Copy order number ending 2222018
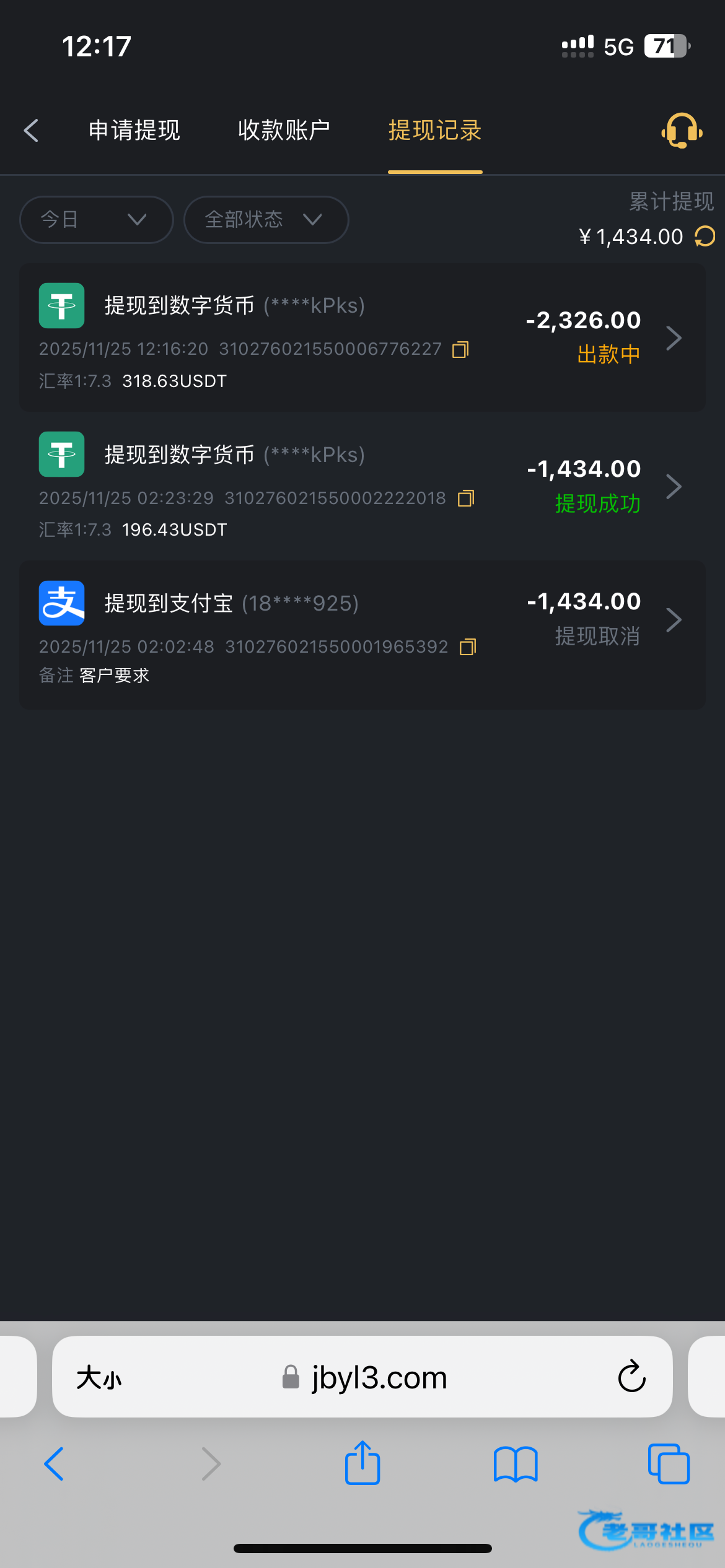The height and width of the screenshot is (1568, 725). (x=465, y=499)
